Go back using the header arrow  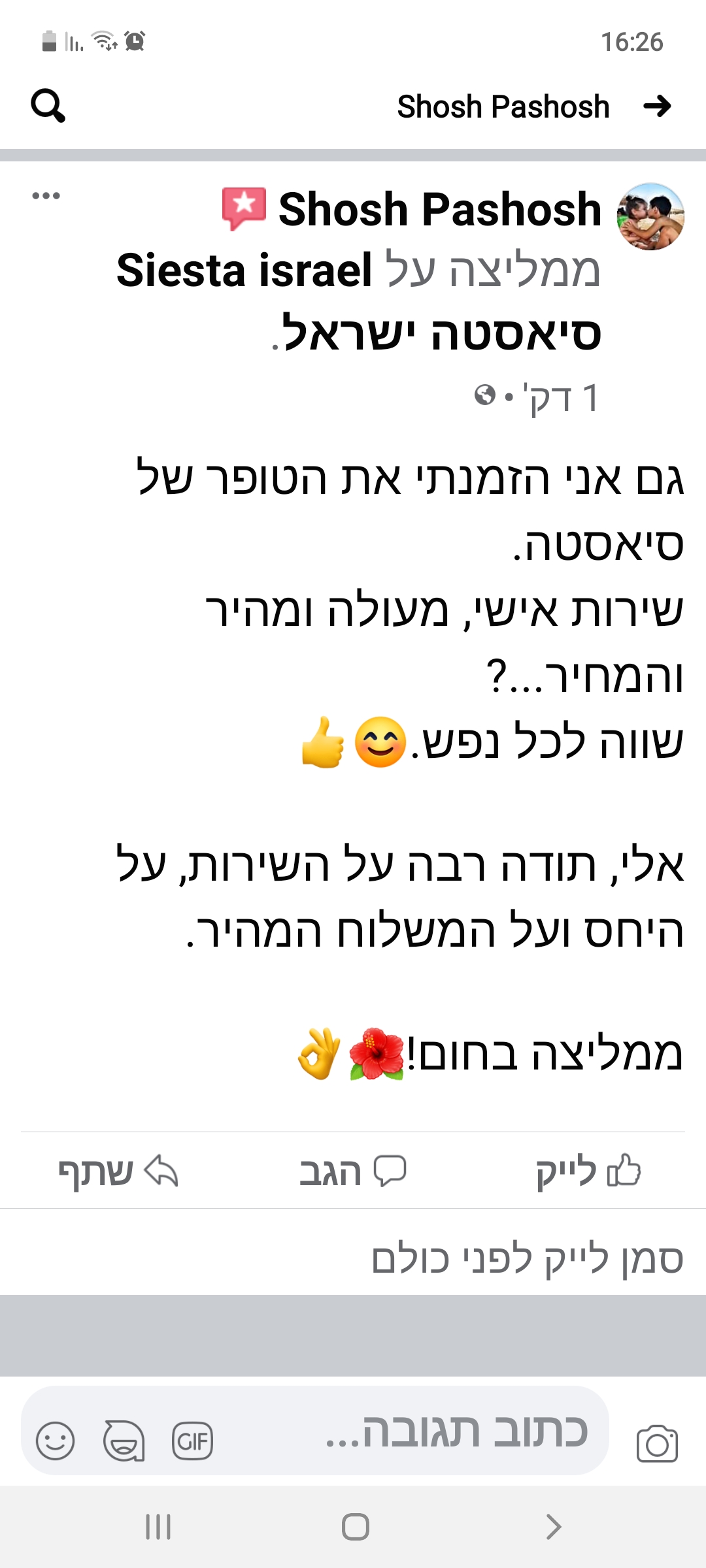[657, 106]
